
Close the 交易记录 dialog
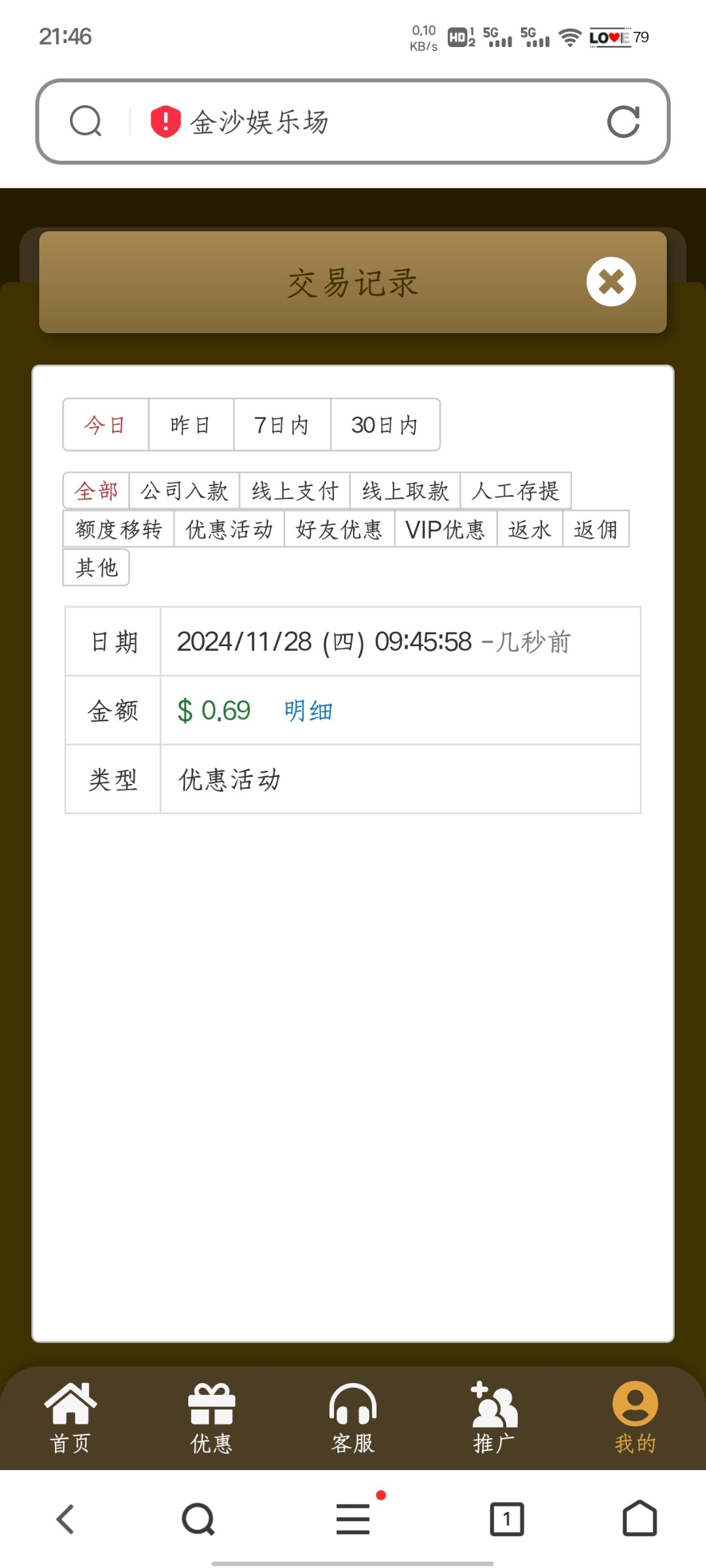click(611, 282)
